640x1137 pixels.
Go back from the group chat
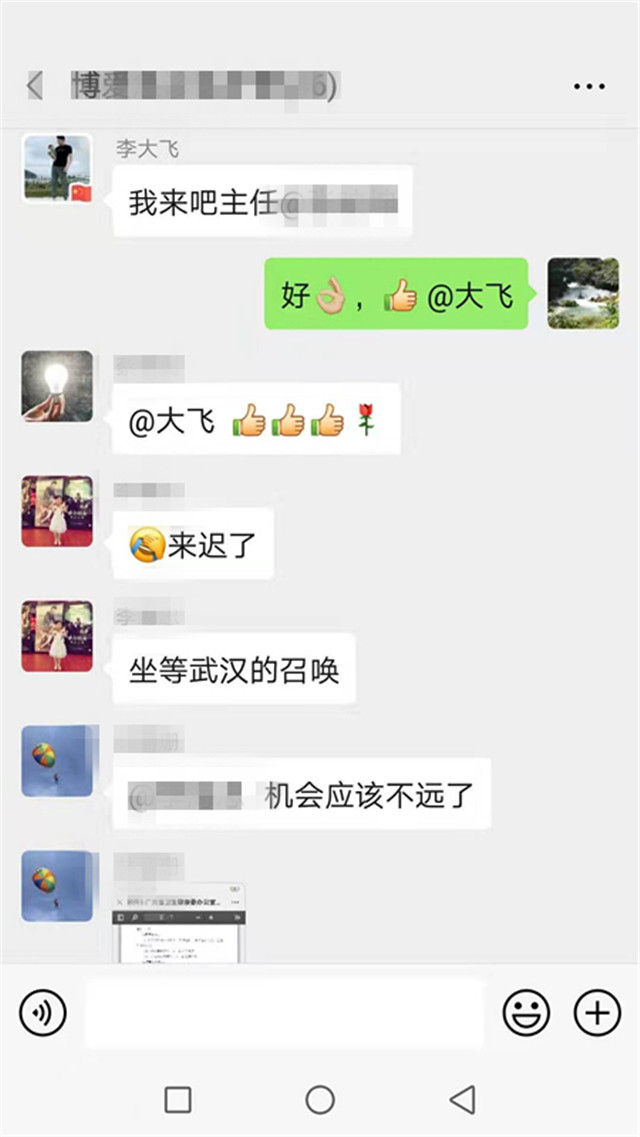tap(35, 85)
